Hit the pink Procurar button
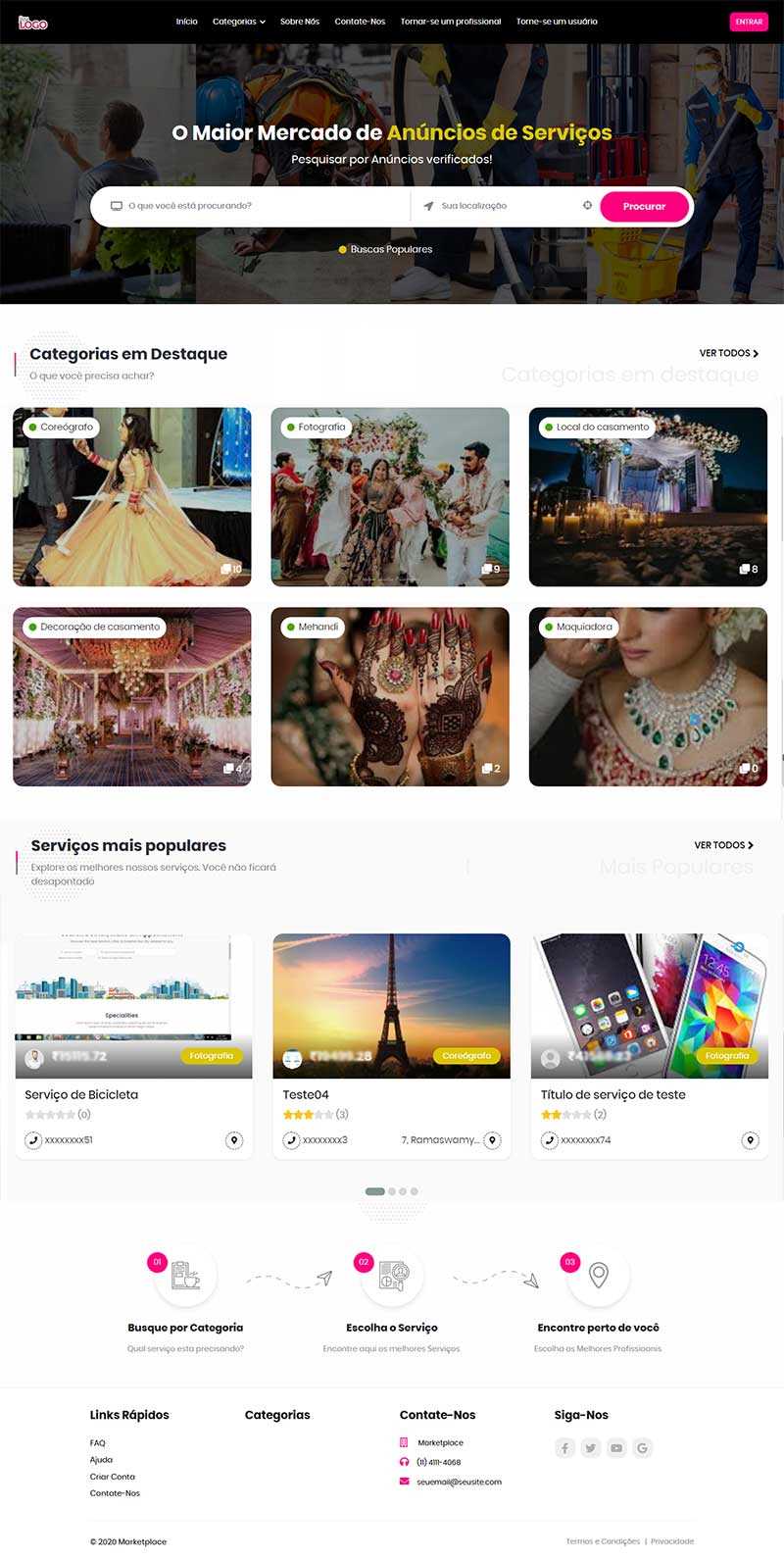Screen dimensions: 784x1560 (645, 206)
